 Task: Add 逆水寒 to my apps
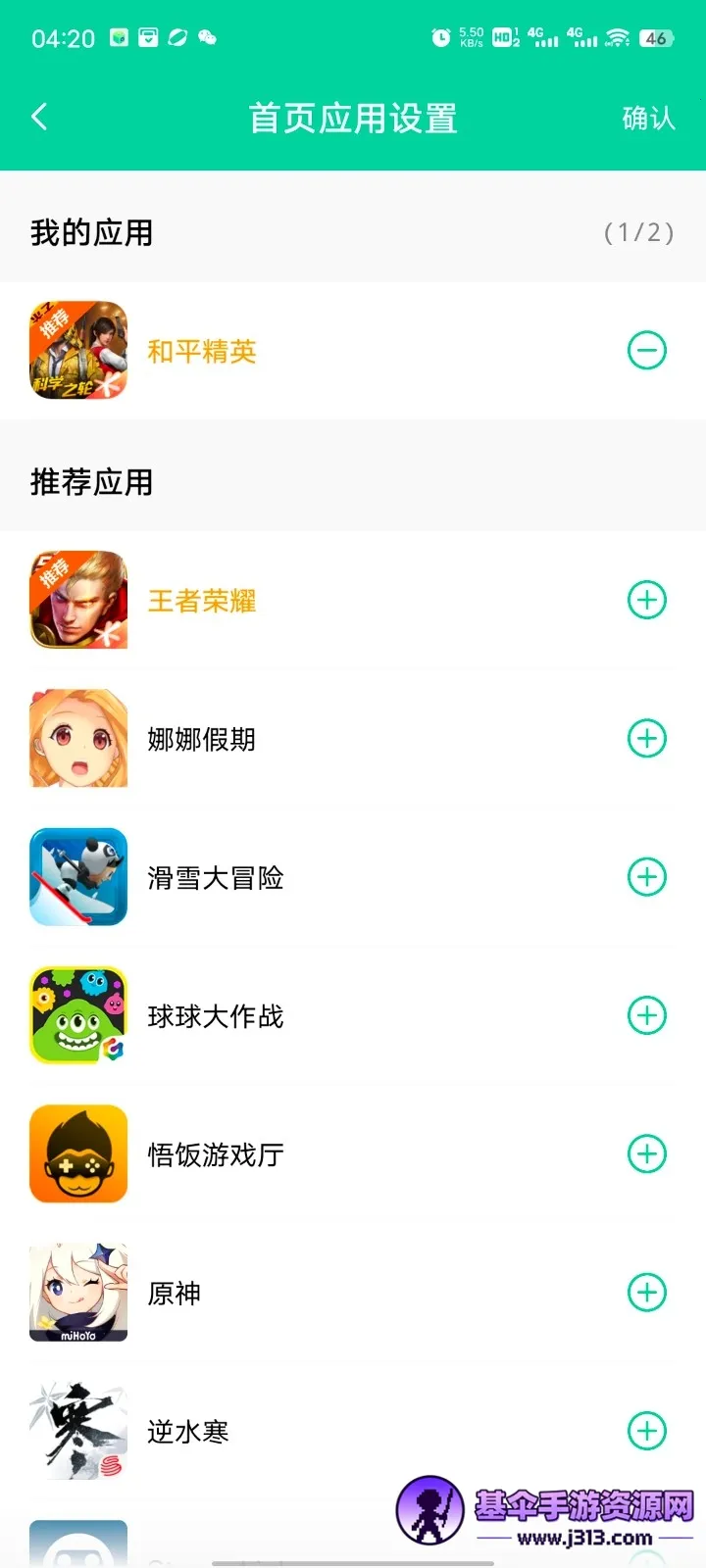(647, 1430)
